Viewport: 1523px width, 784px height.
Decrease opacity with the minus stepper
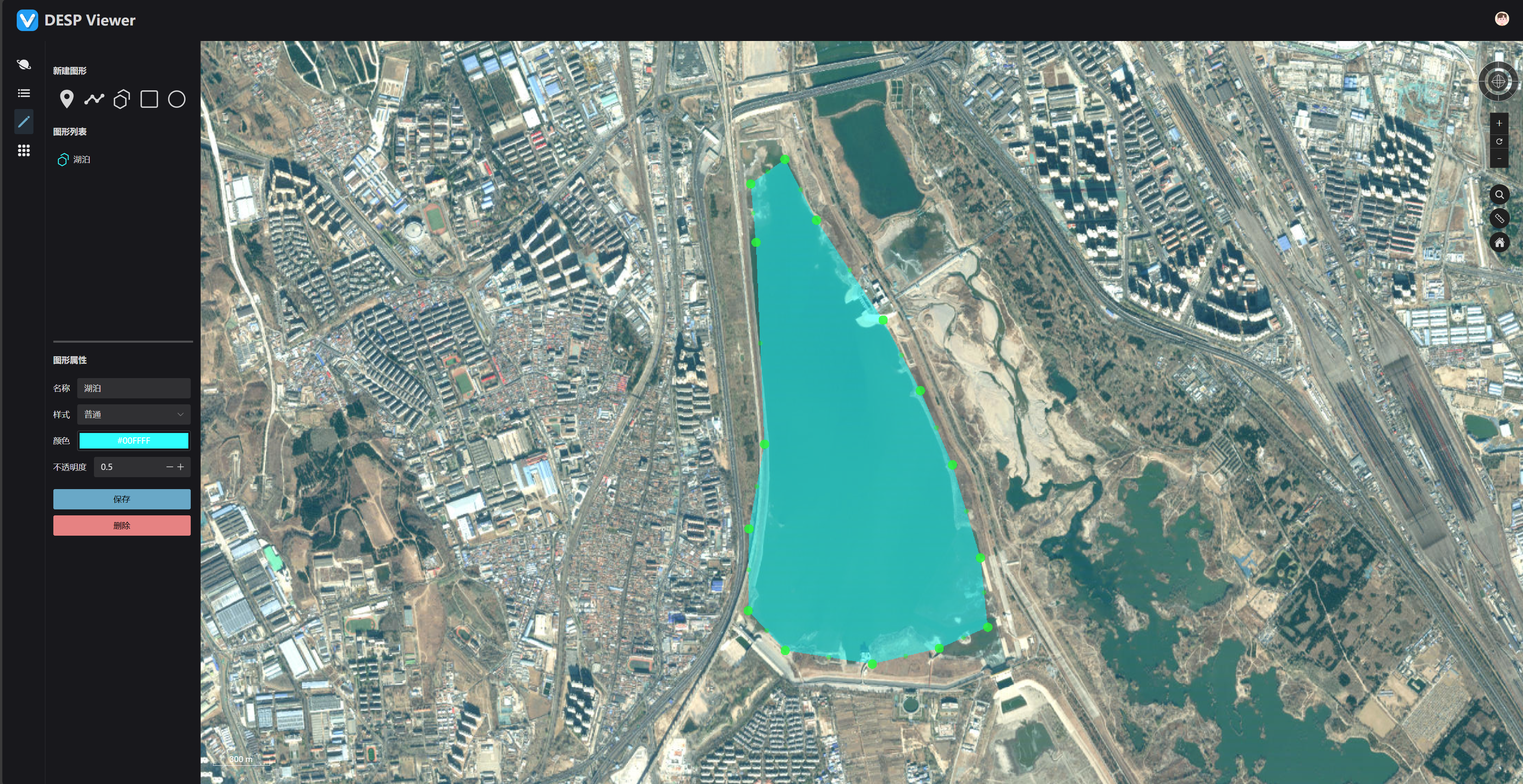[x=170, y=467]
